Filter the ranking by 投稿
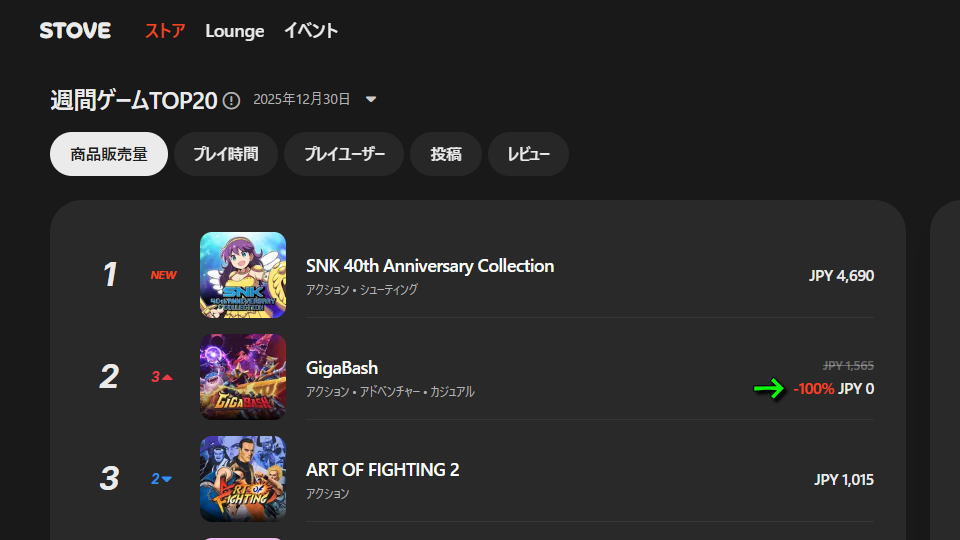960x540 pixels. coord(446,154)
